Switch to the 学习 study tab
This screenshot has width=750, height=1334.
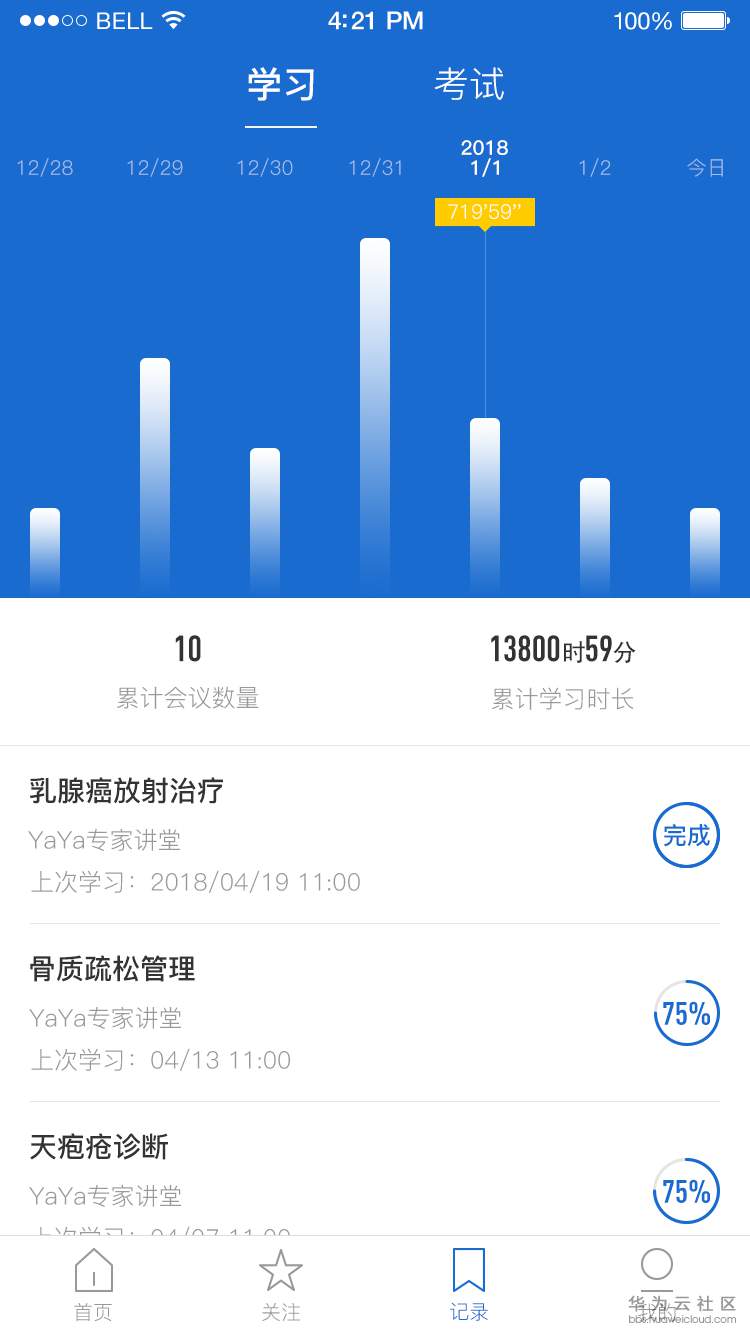[x=280, y=86]
